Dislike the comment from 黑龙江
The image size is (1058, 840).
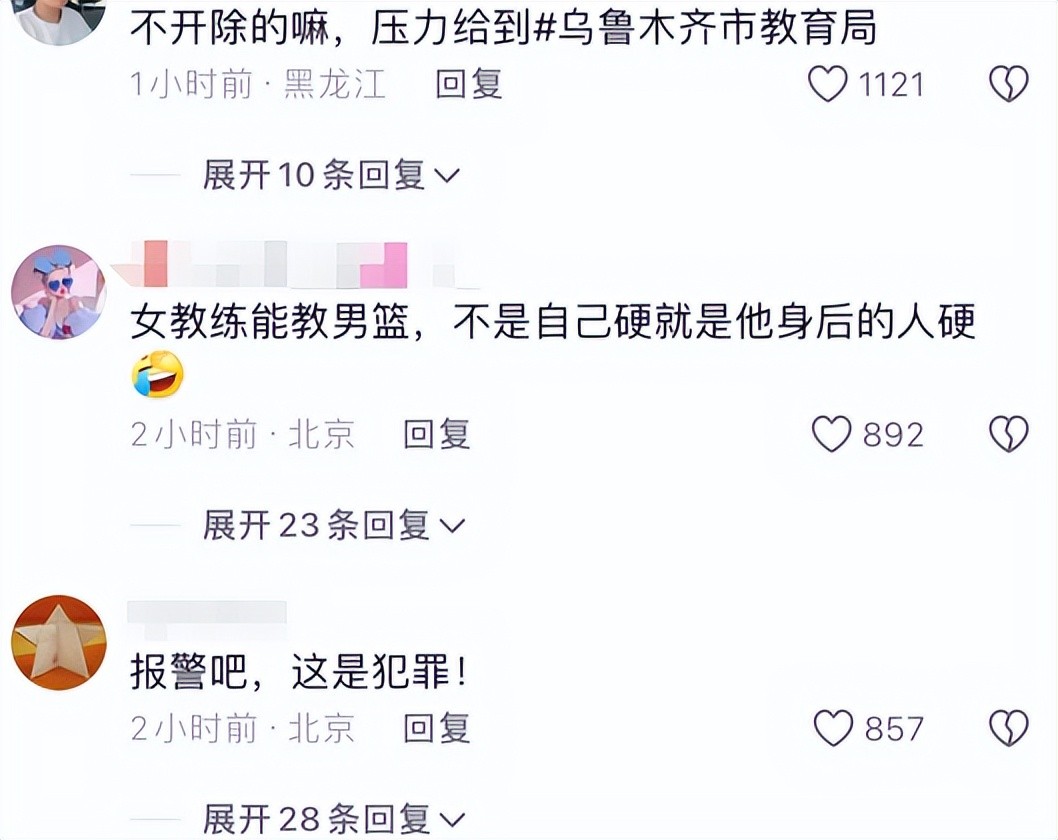click(x=1008, y=85)
